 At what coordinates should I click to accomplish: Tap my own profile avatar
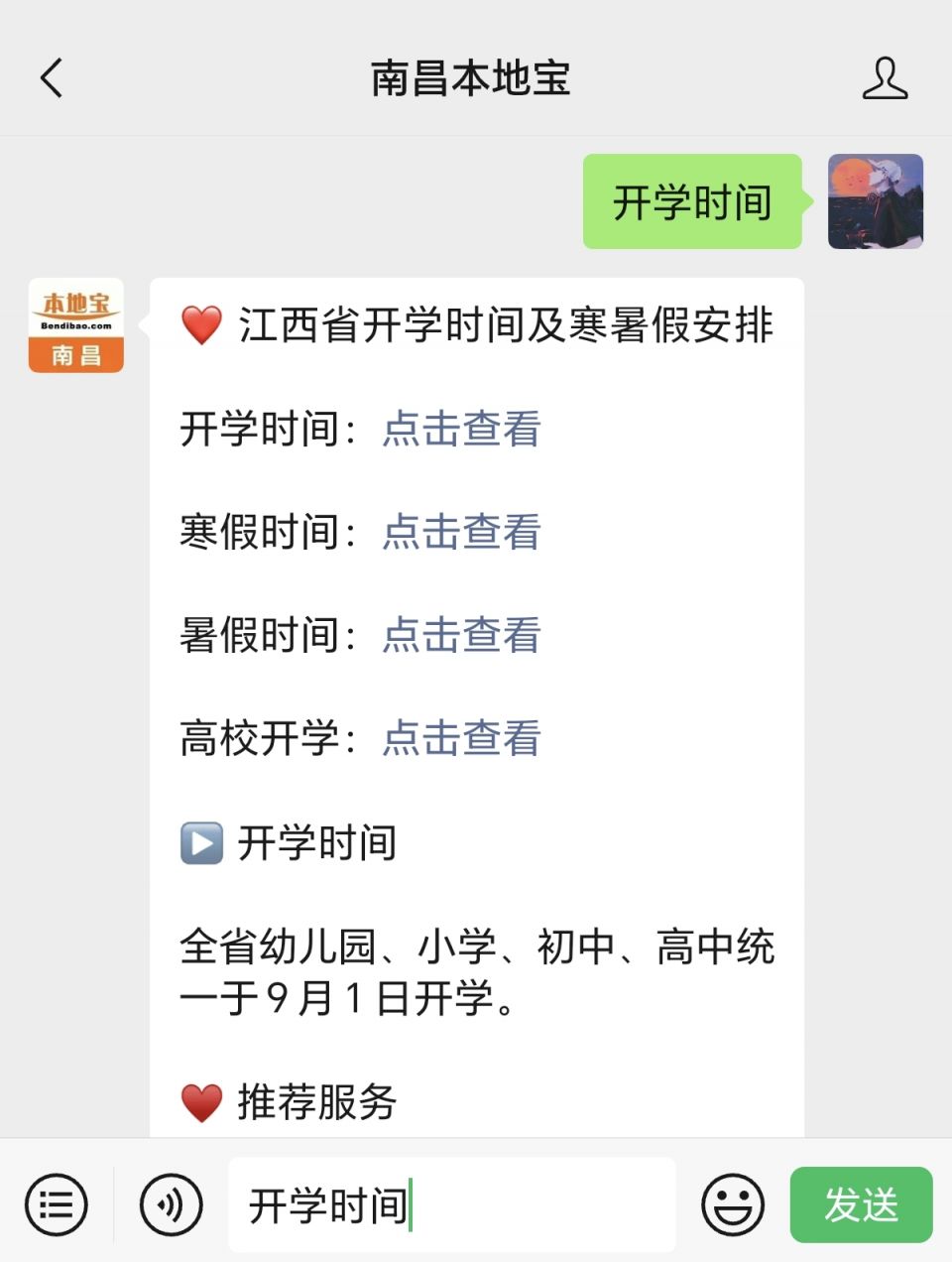coord(875,201)
